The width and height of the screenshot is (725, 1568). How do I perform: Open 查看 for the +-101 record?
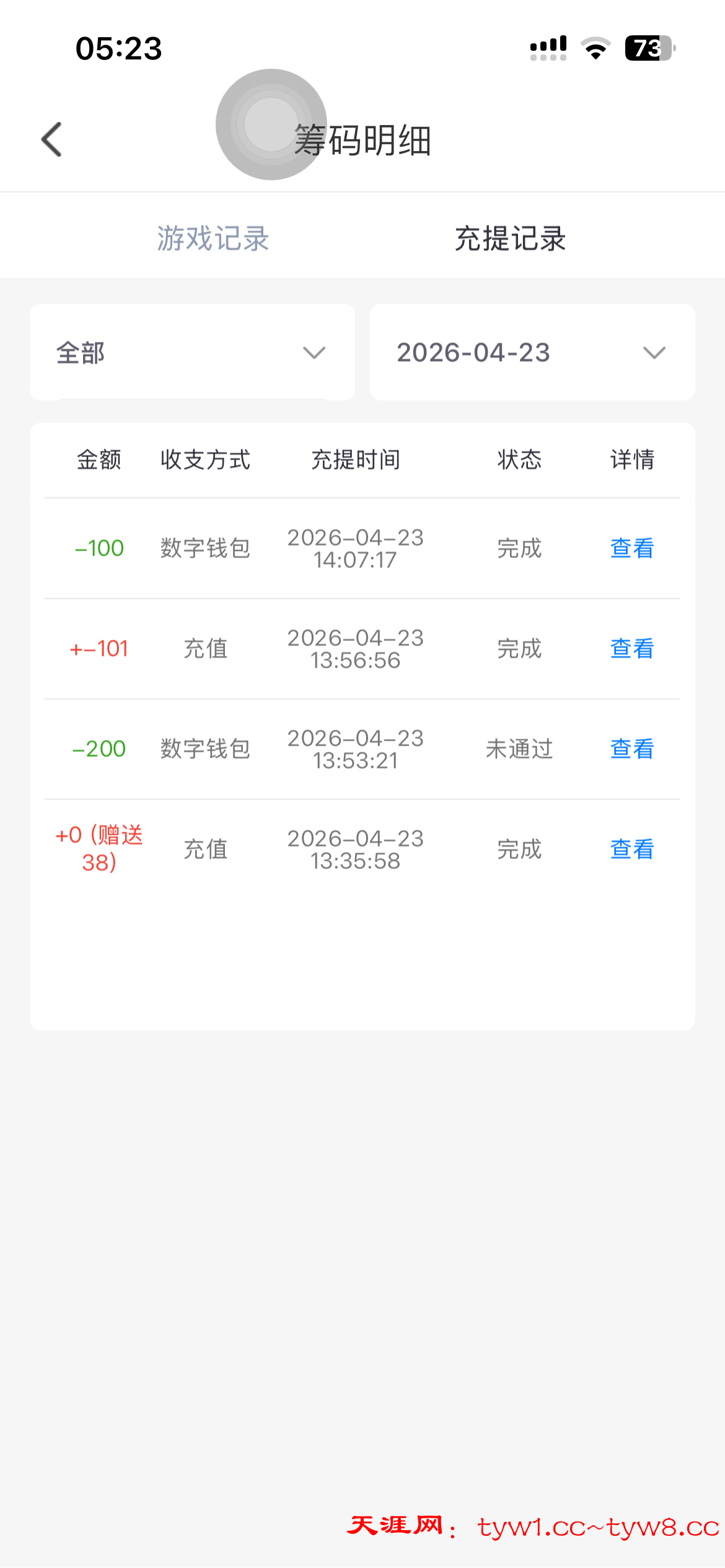pos(631,648)
